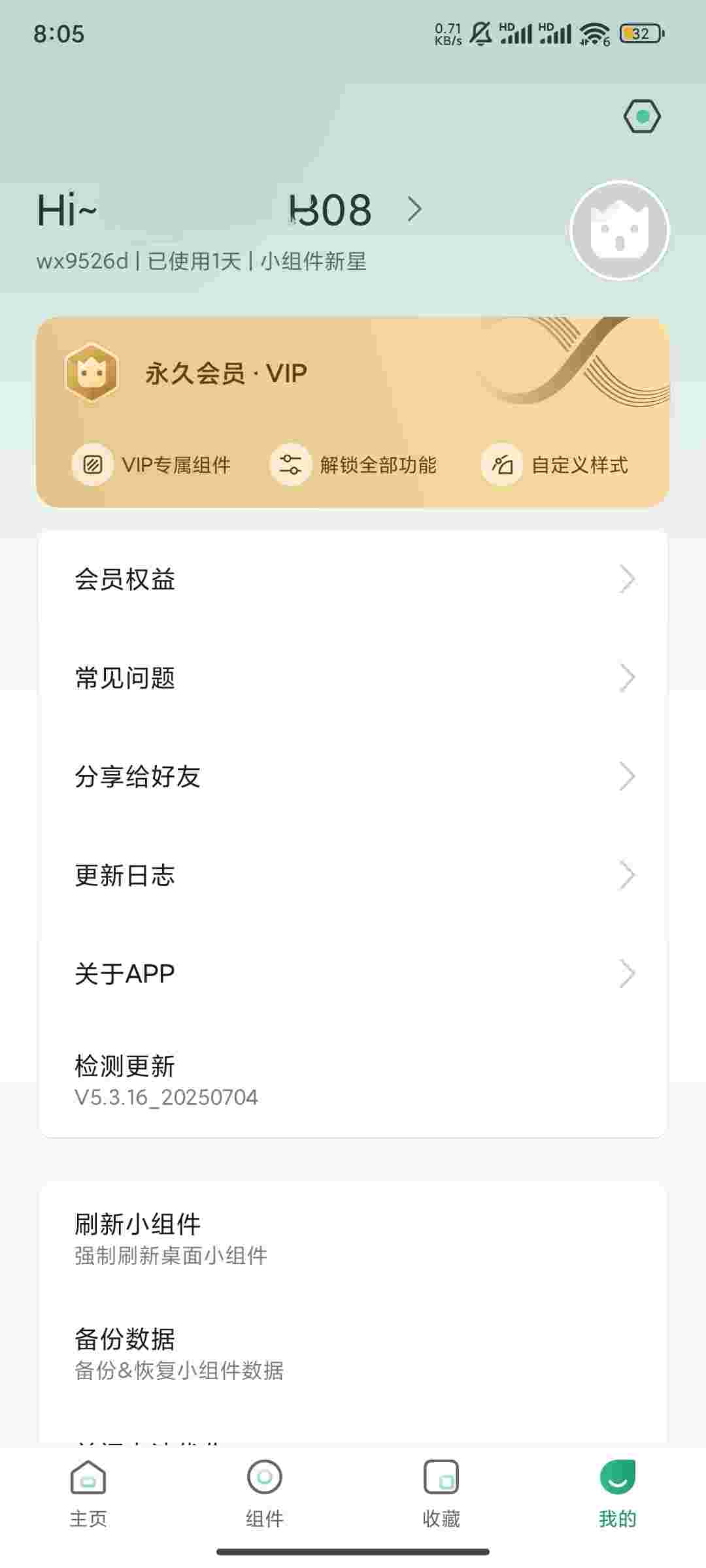Tap 刷新小组件 to refresh widgets

[353, 1239]
